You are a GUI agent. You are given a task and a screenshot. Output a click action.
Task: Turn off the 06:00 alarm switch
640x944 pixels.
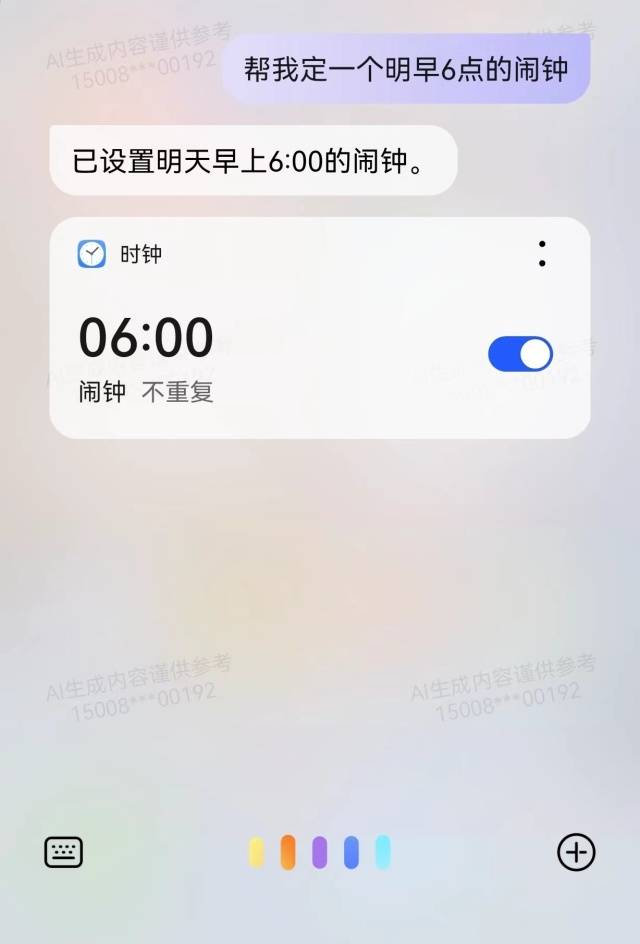pos(520,354)
